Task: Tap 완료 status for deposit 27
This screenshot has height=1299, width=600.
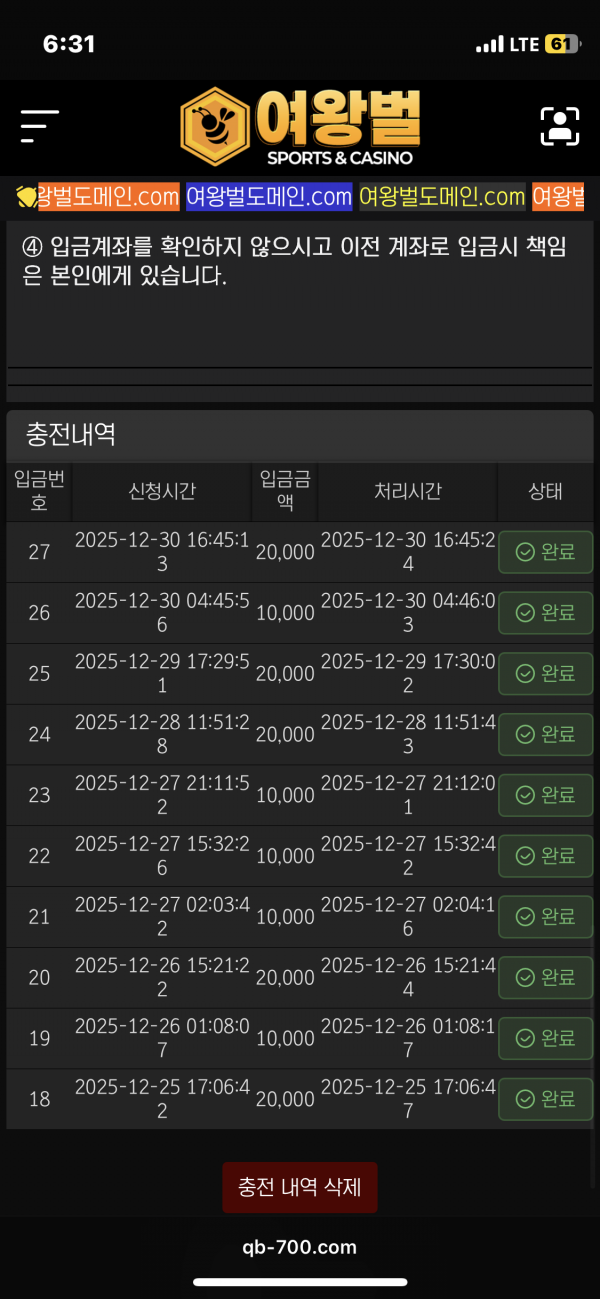Action: tap(545, 552)
